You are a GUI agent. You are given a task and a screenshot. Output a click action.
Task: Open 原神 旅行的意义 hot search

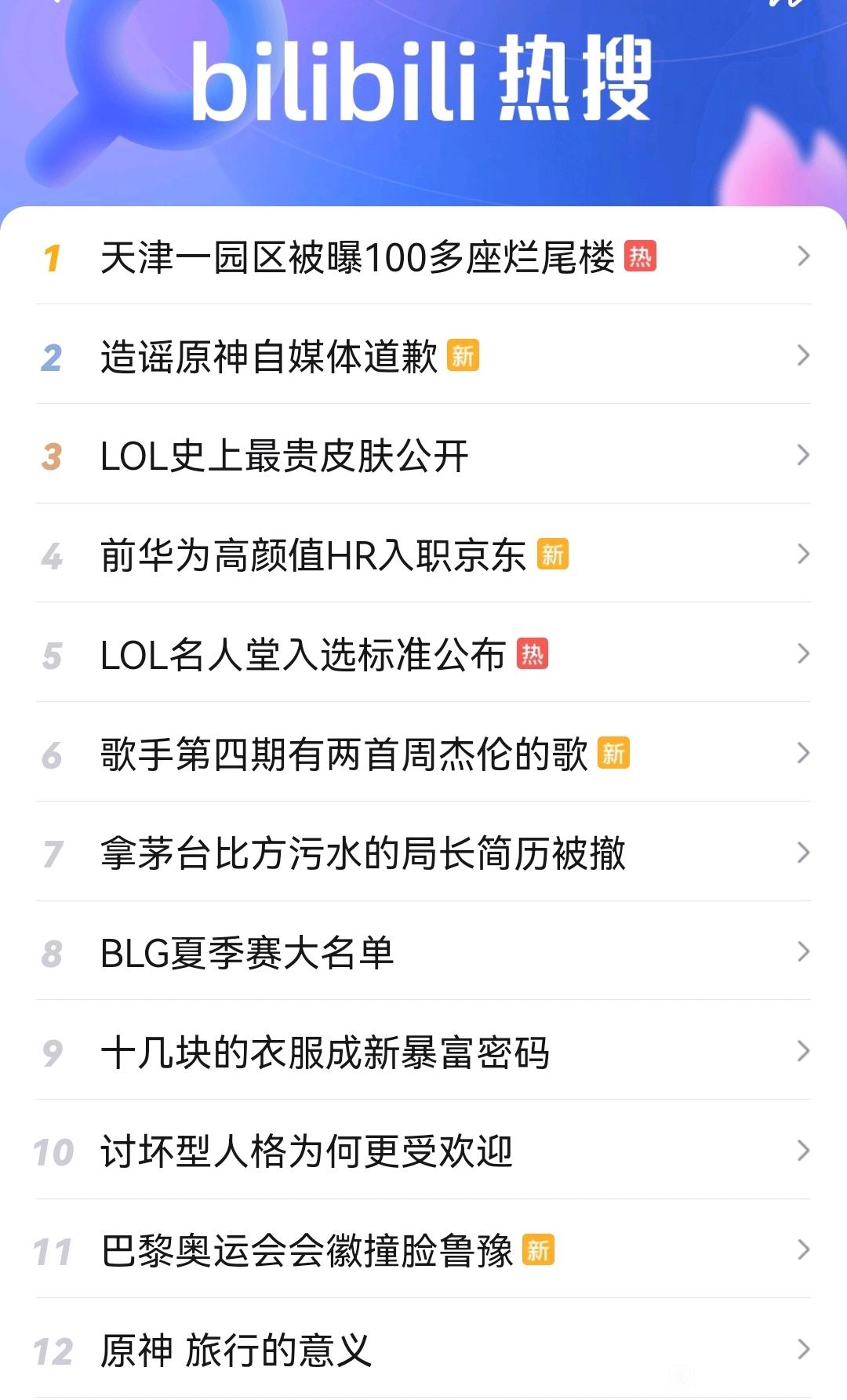point(235,1350)
